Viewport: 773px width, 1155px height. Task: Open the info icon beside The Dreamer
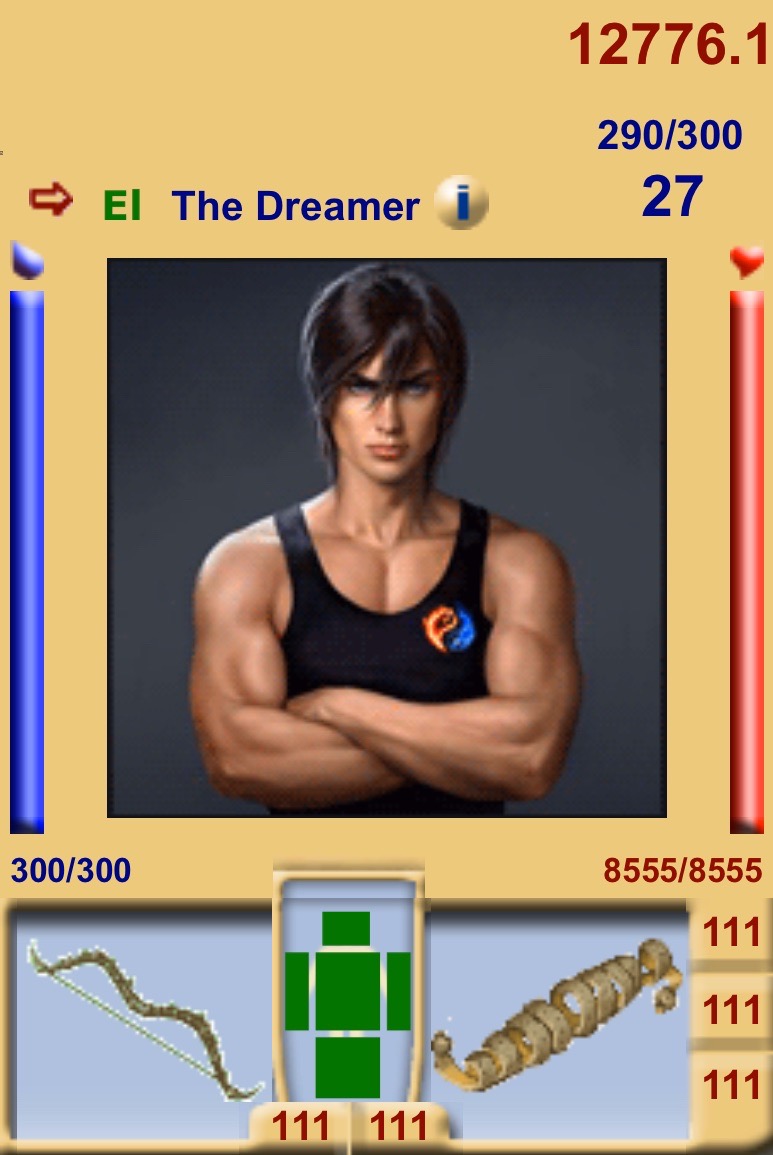point(461,204)
